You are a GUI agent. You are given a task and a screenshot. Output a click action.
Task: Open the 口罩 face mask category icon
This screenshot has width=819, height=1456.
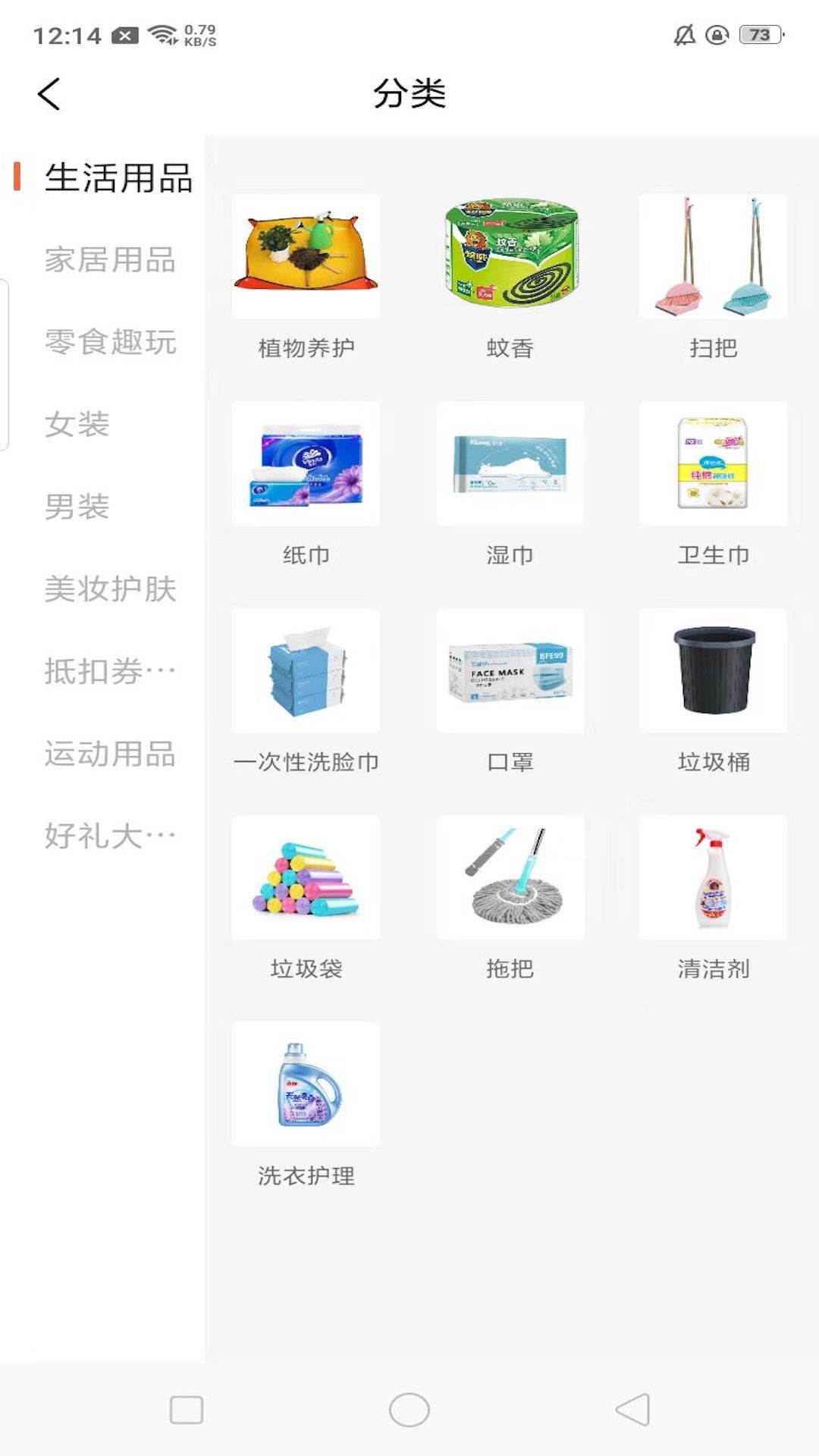510,671
